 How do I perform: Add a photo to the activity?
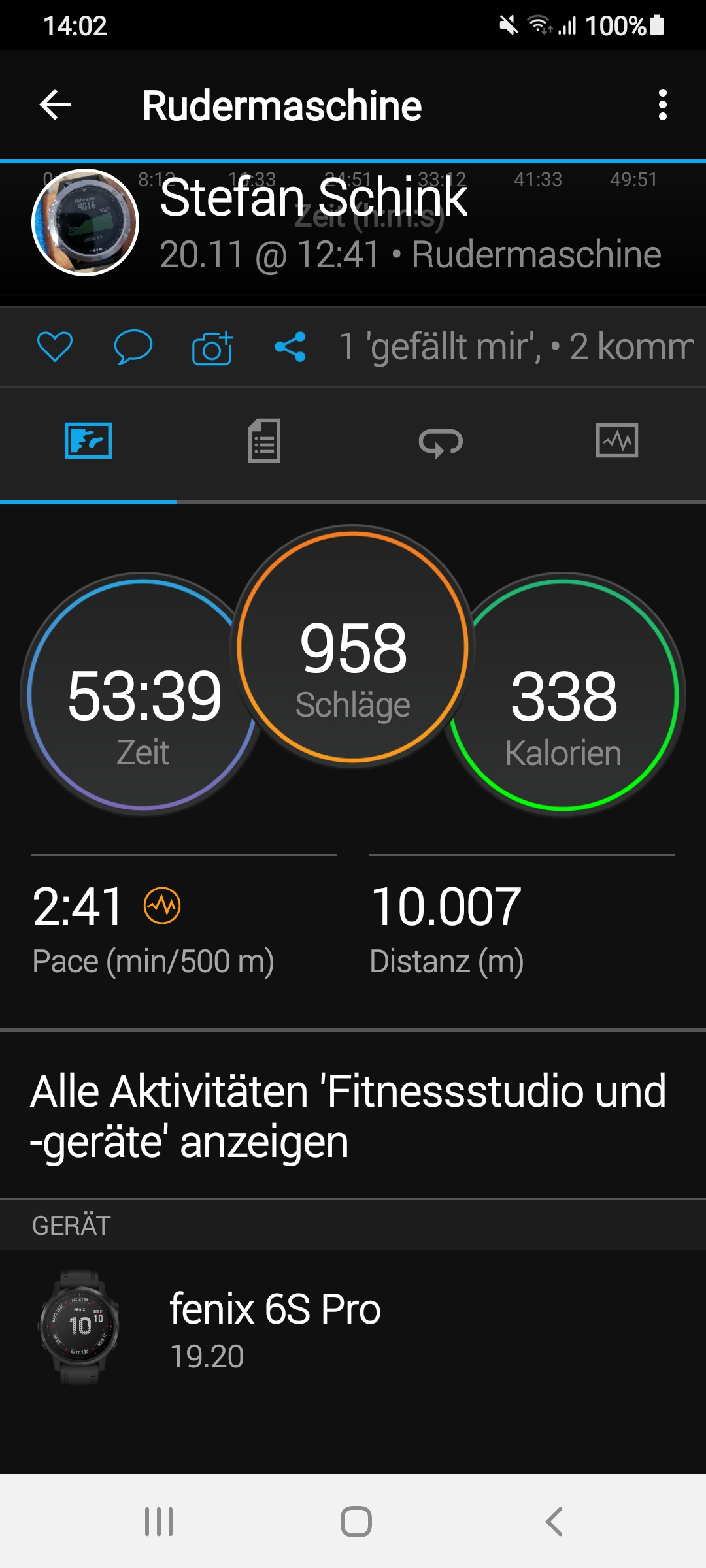click(212, 348)
